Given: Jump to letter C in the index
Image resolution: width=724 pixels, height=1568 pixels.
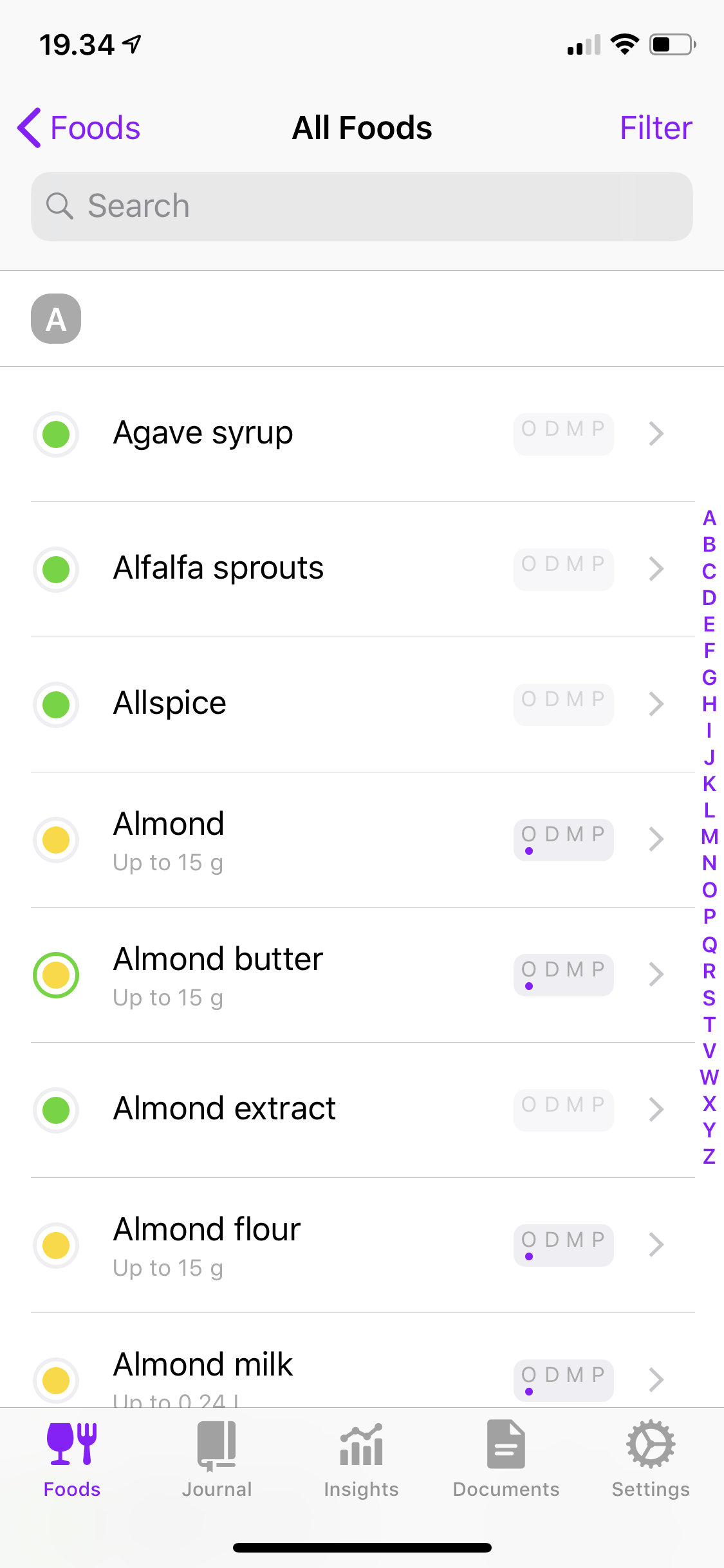Looking at the screenshot, I should click(709, 572).
